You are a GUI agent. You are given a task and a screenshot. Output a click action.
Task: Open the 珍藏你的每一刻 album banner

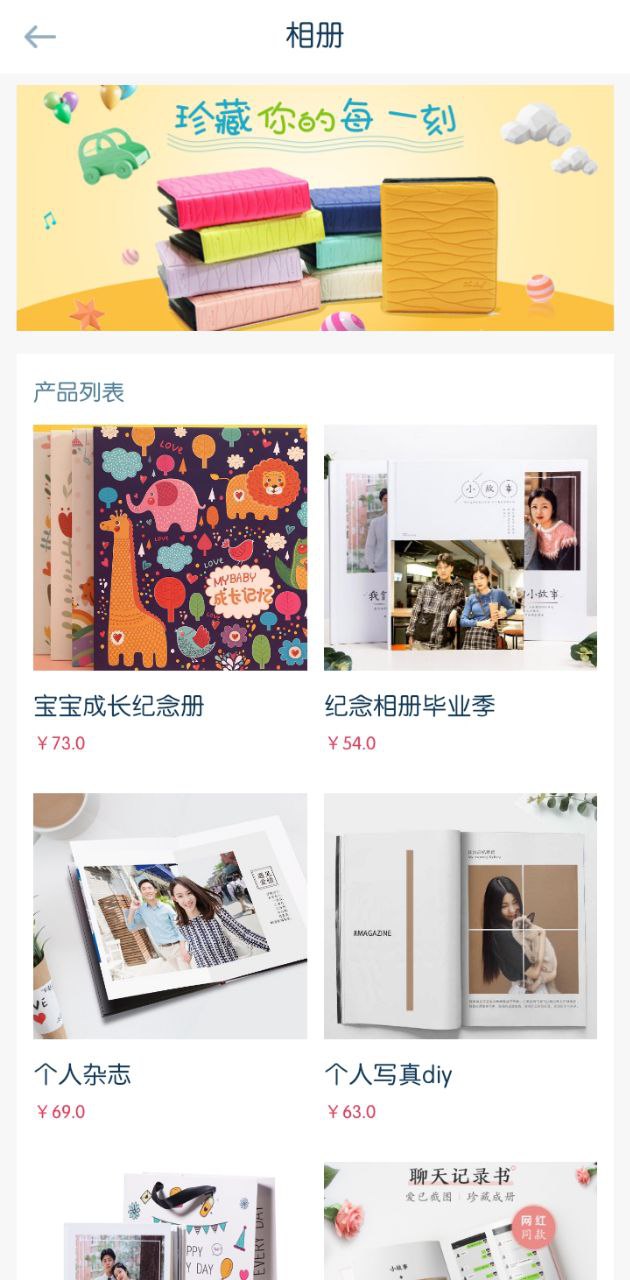click(x=315, y=207)
